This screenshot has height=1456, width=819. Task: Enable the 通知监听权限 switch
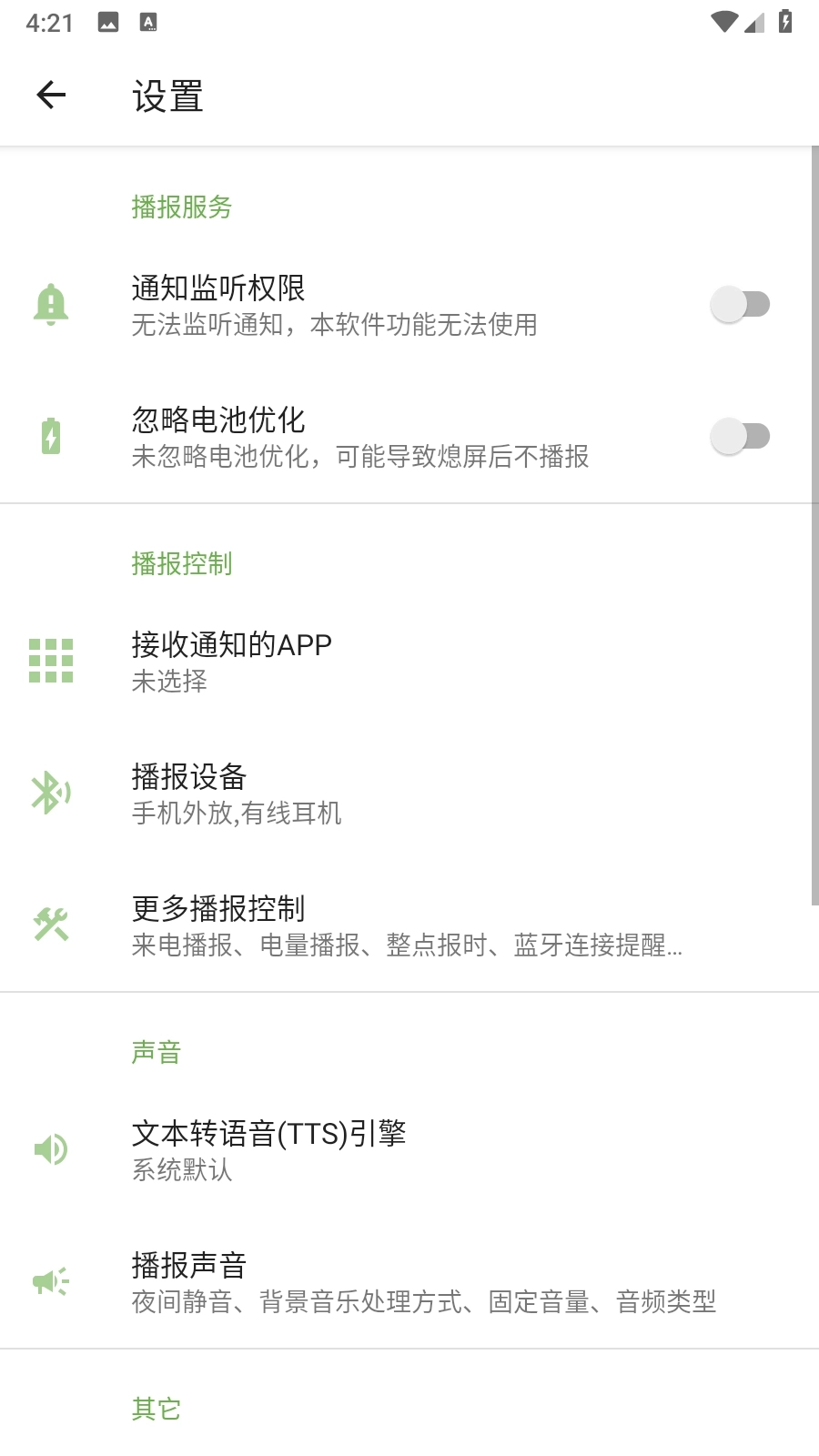point(740,303)
